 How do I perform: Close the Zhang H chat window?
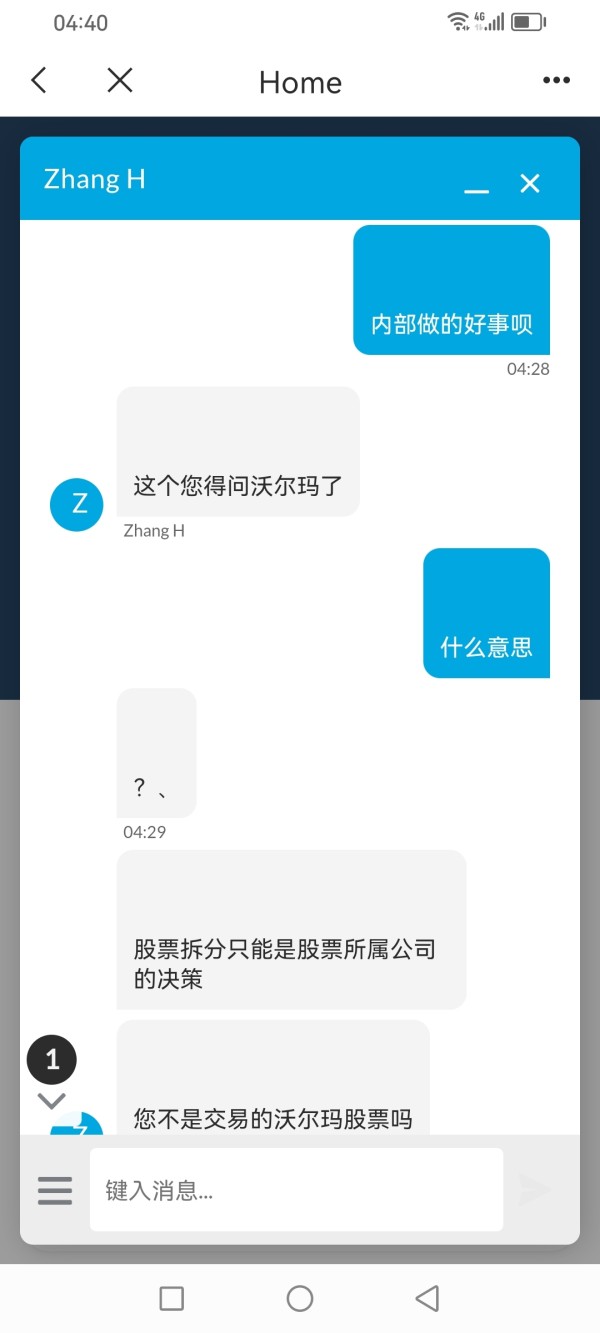530,183
